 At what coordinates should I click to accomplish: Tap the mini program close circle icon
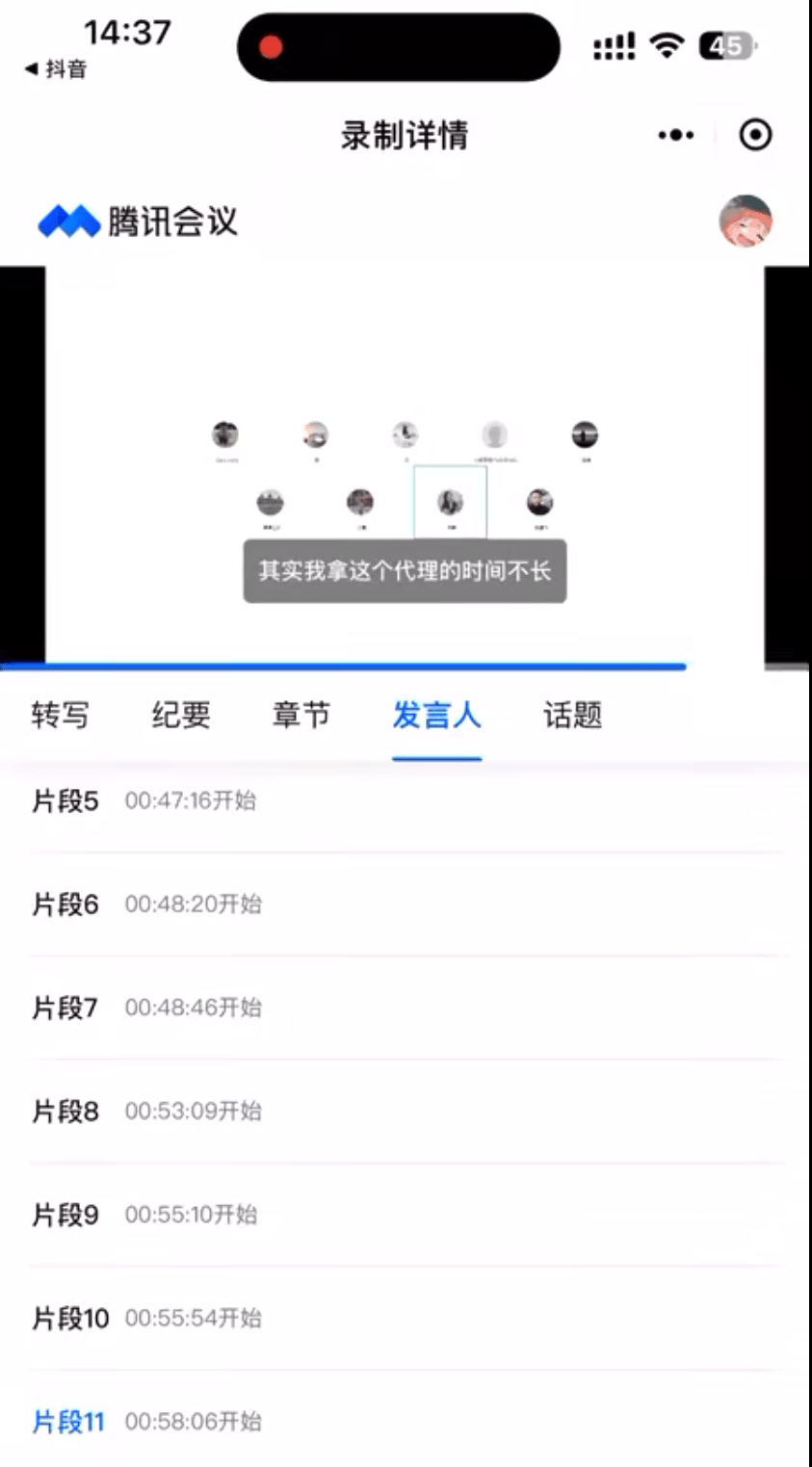755,136
